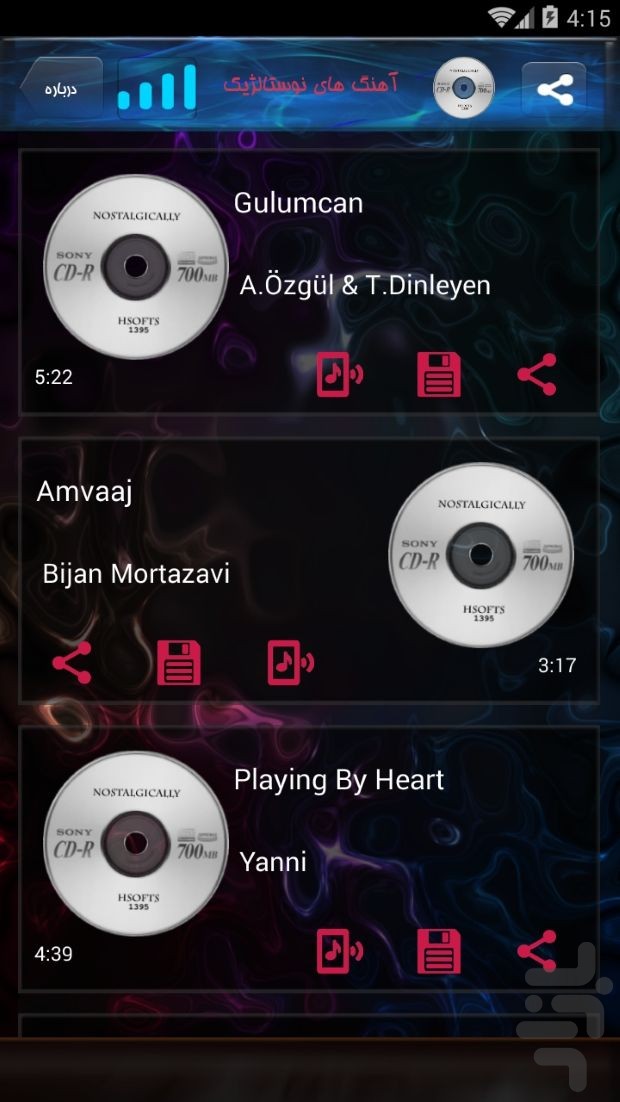This screenshot has height=1102, width=620.
Task: Save Playing By Heart by Yanni
Action: [x=439, y=952]
